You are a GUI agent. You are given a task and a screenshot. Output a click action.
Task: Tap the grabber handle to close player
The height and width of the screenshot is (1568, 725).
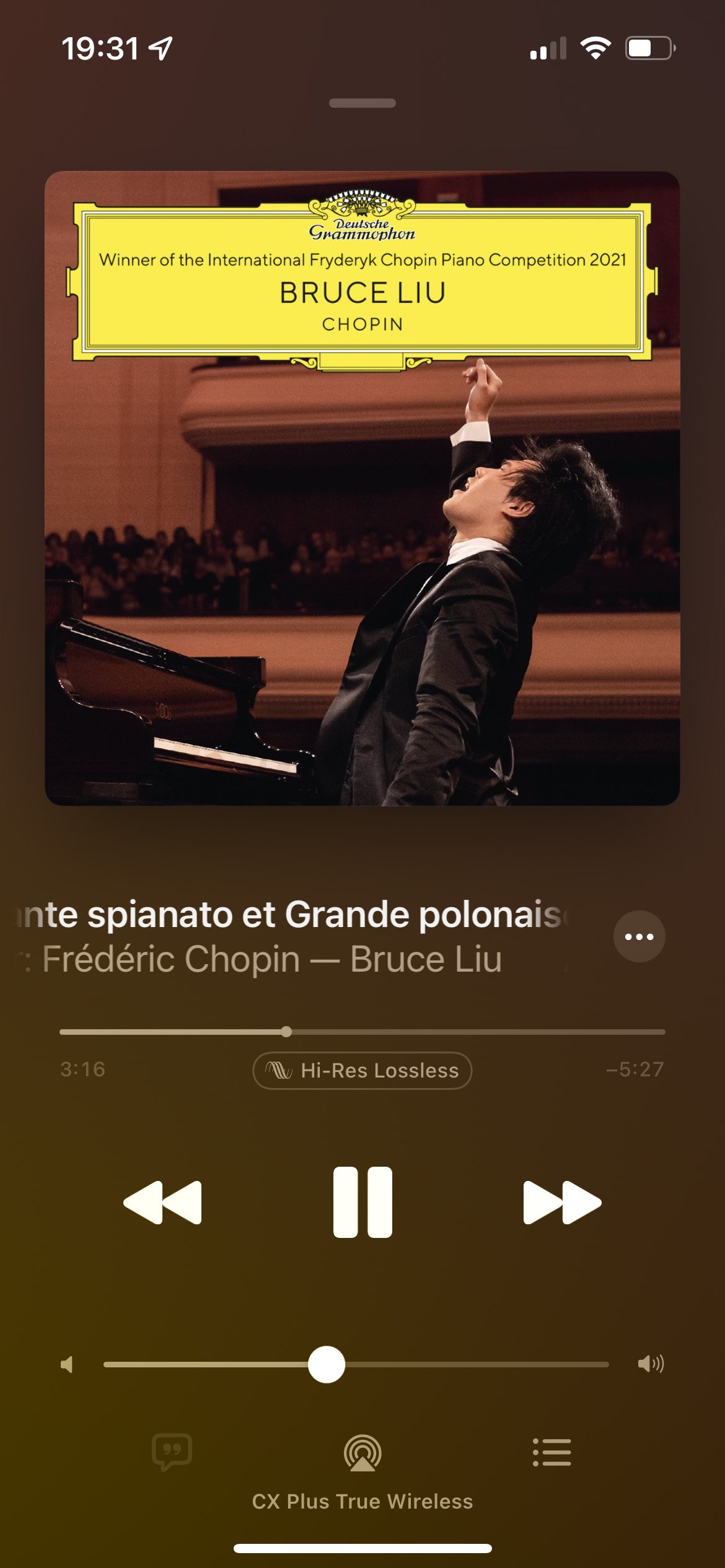click(x=362, y=103)
